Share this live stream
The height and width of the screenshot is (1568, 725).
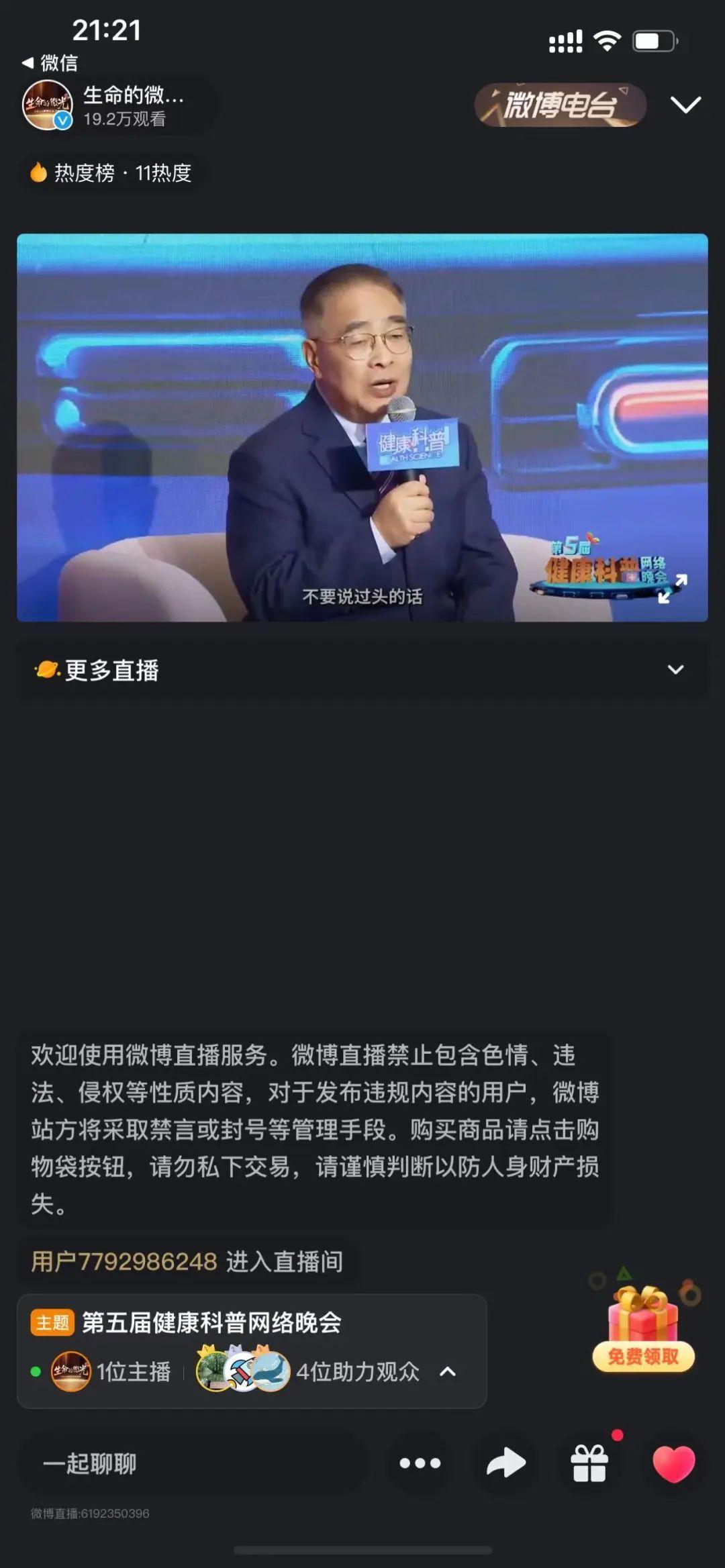click(x=506, y=1463)
